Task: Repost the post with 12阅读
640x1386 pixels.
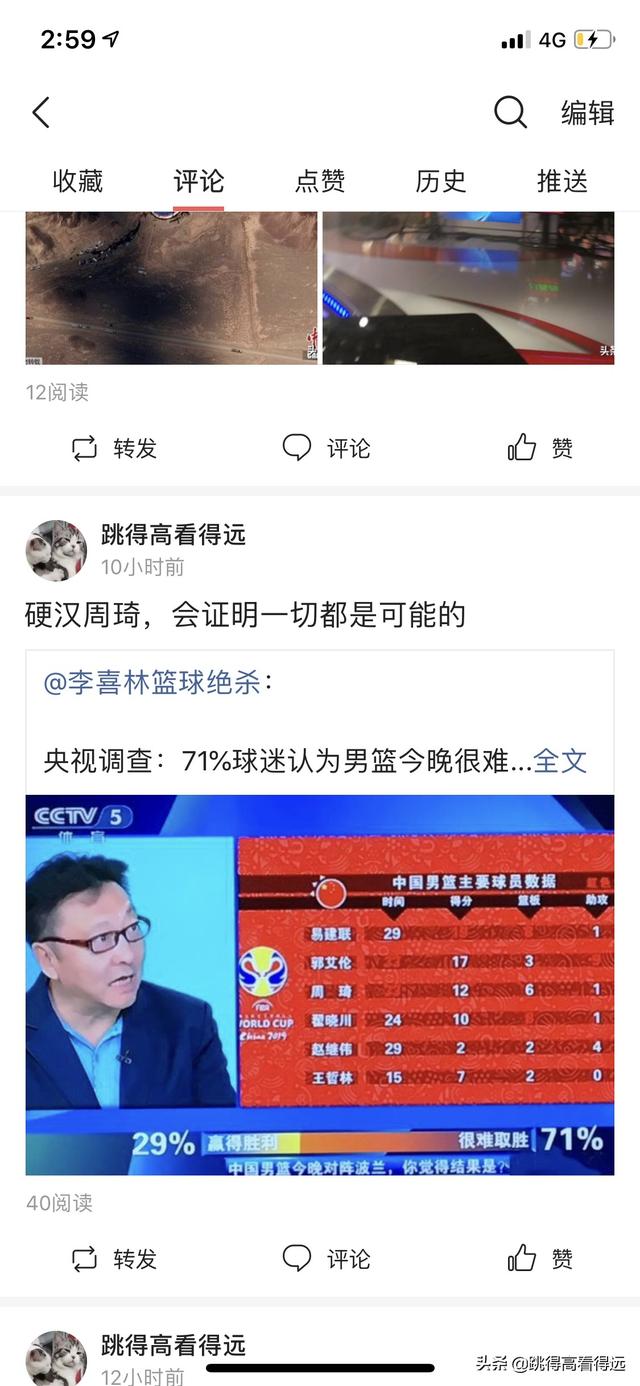Action: pyautogui.click(x=114, y=449)
